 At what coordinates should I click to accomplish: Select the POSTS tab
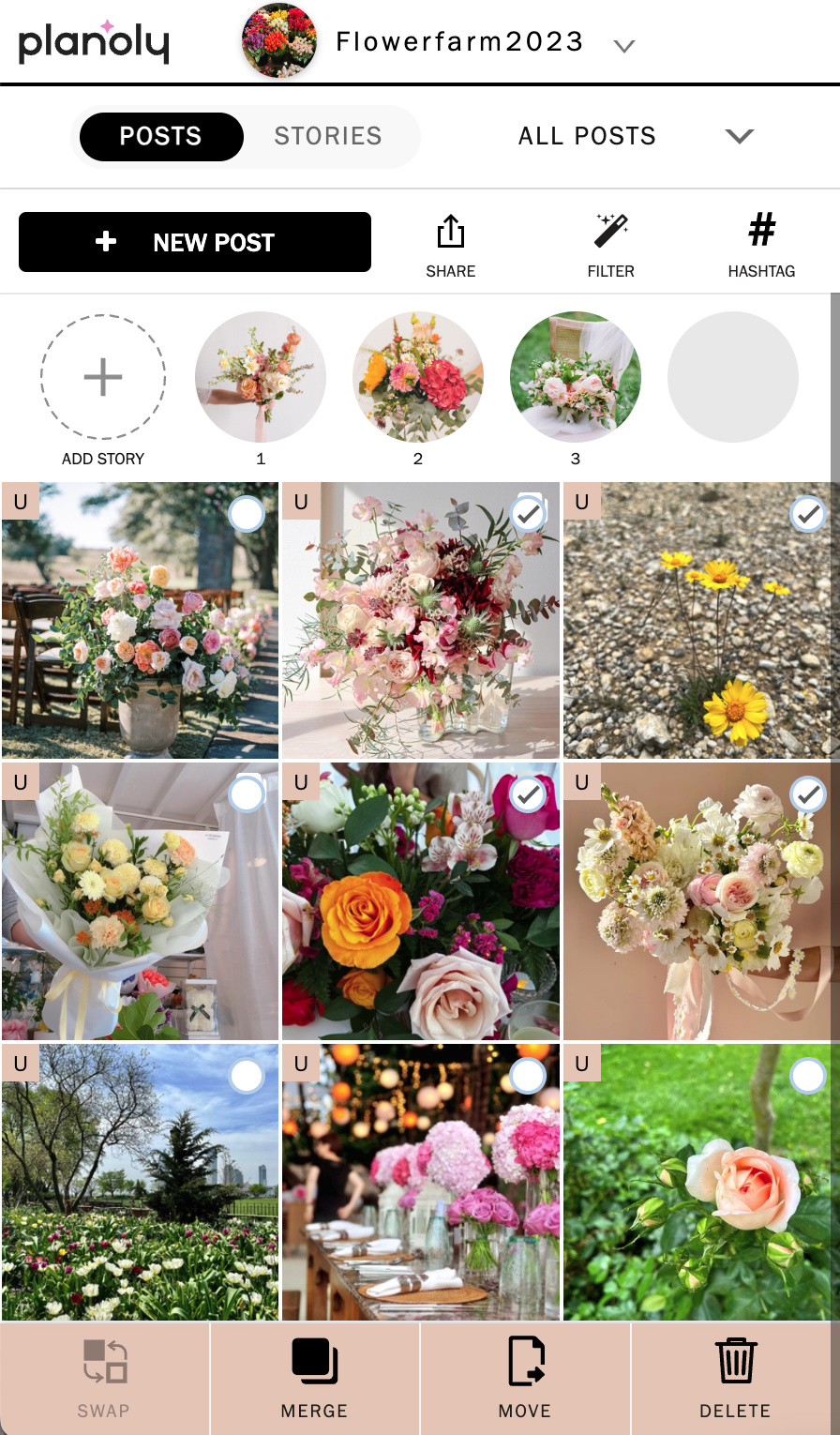tap(160, 136)
